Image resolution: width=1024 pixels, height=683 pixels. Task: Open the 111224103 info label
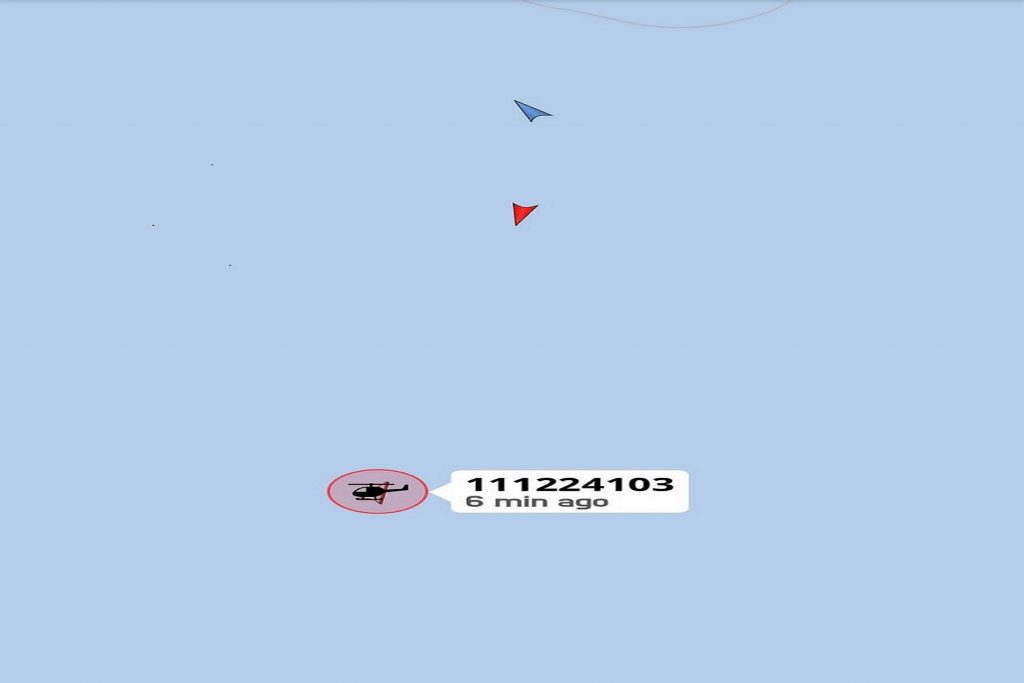point(570,491)
